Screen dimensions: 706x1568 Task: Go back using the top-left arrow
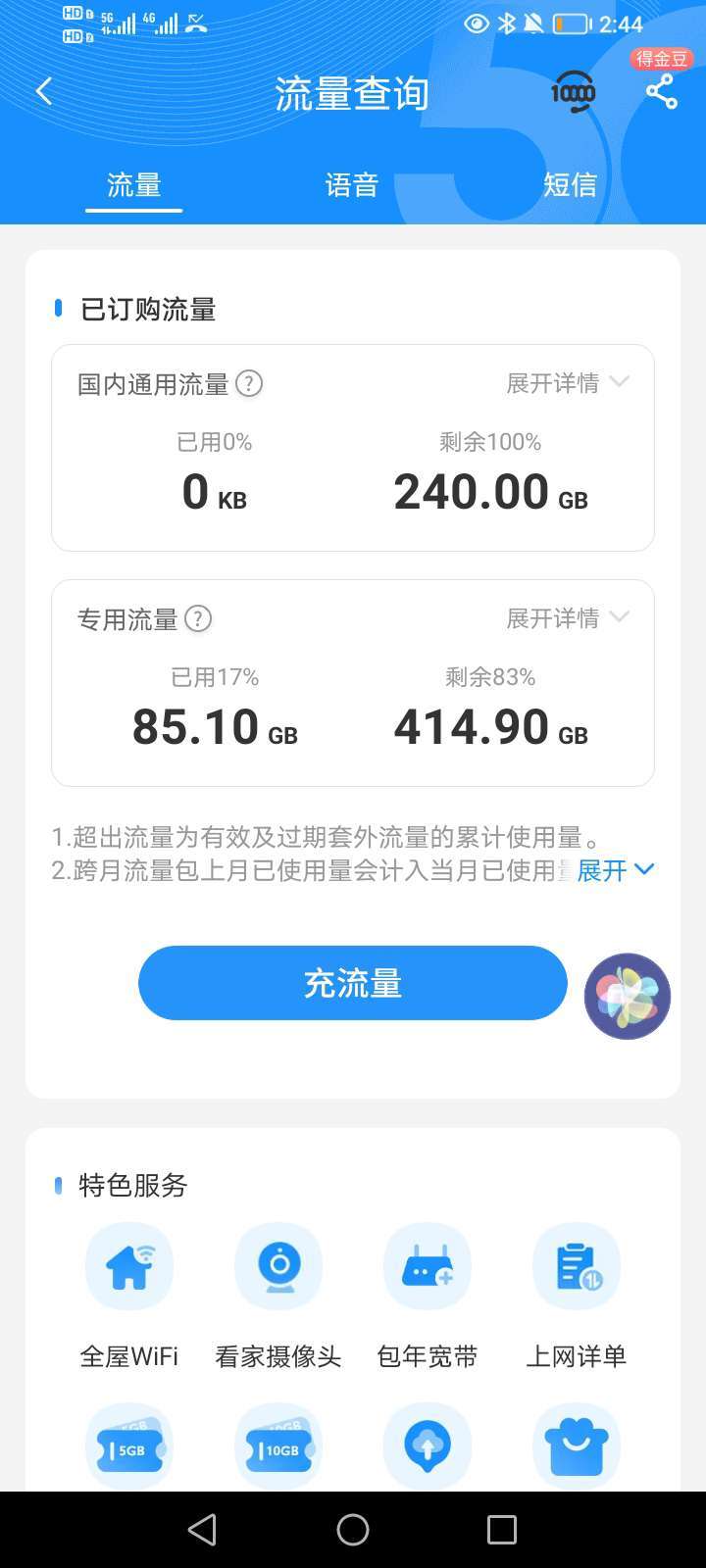[44, 92]
